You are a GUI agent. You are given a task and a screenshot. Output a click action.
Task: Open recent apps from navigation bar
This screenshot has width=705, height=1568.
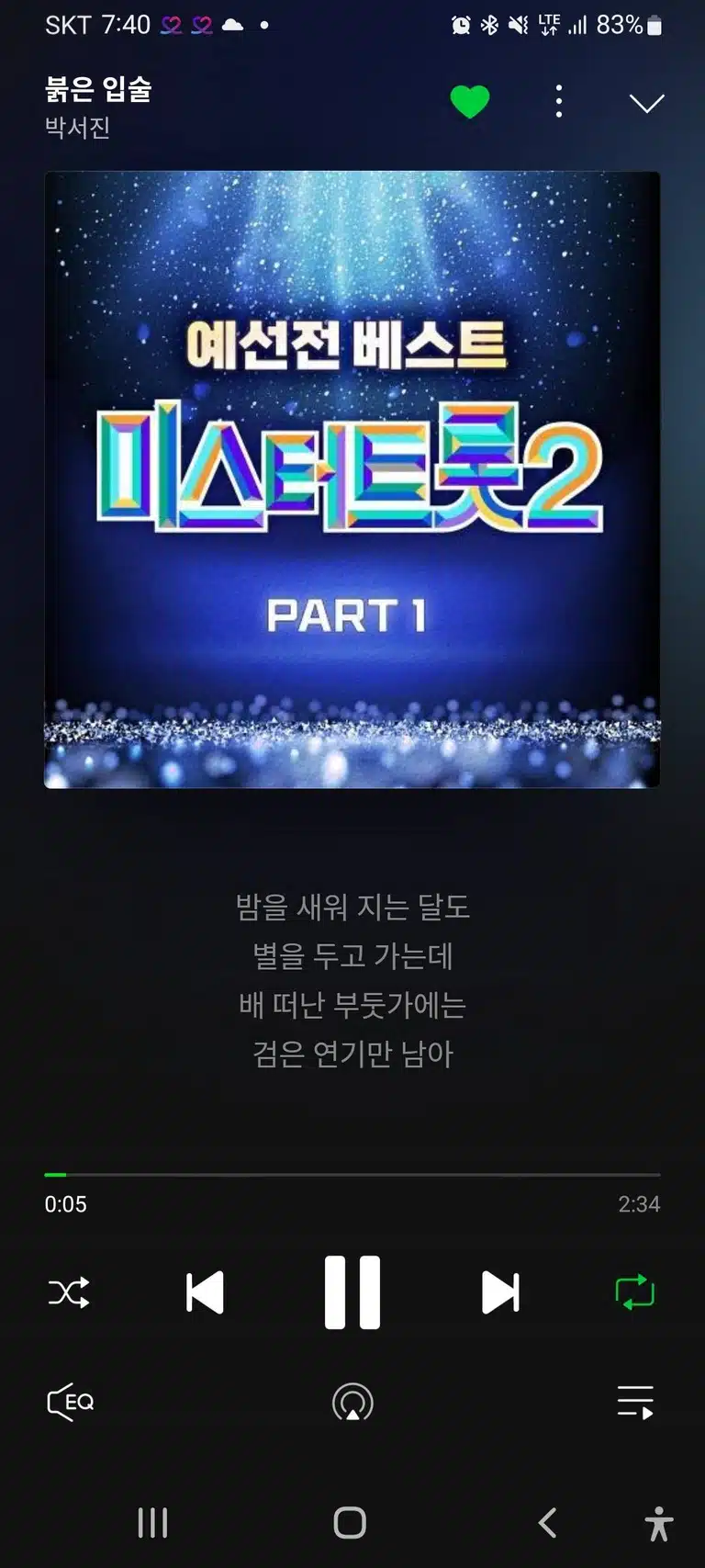pos(152,1523)
